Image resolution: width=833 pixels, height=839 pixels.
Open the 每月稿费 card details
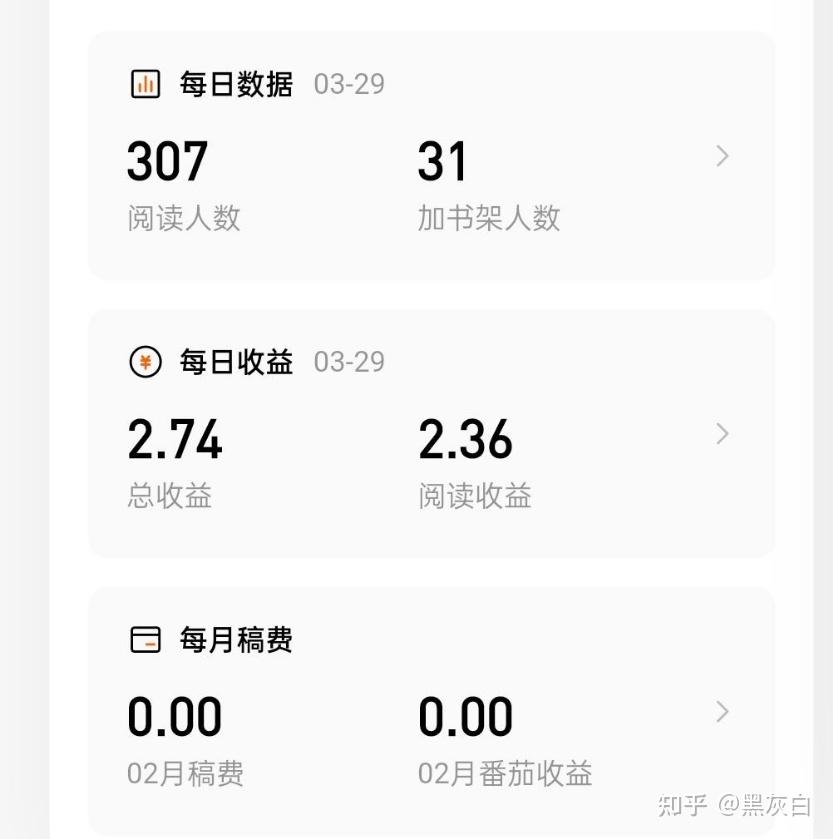click(x=722, y=712)
